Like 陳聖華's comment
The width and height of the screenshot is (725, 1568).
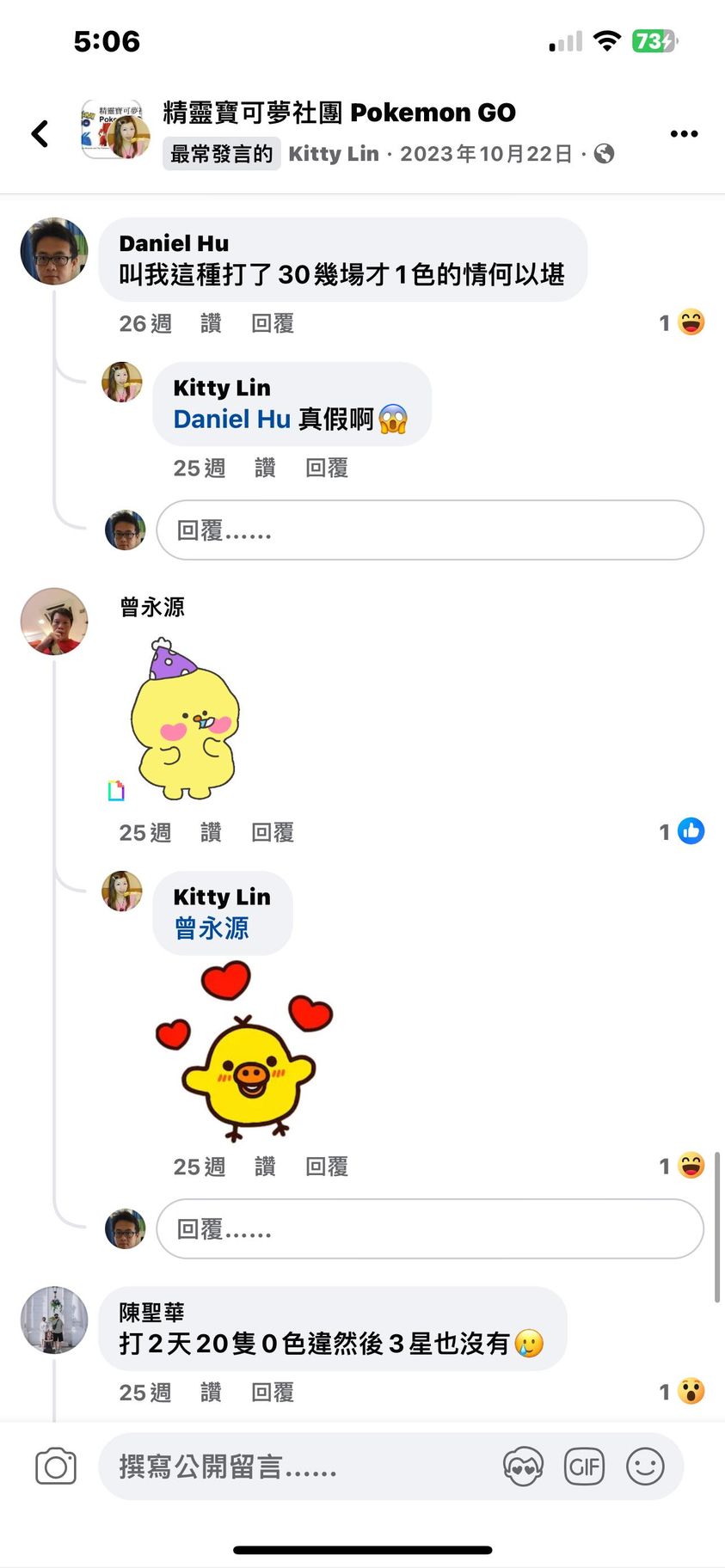pos(211,1393)
